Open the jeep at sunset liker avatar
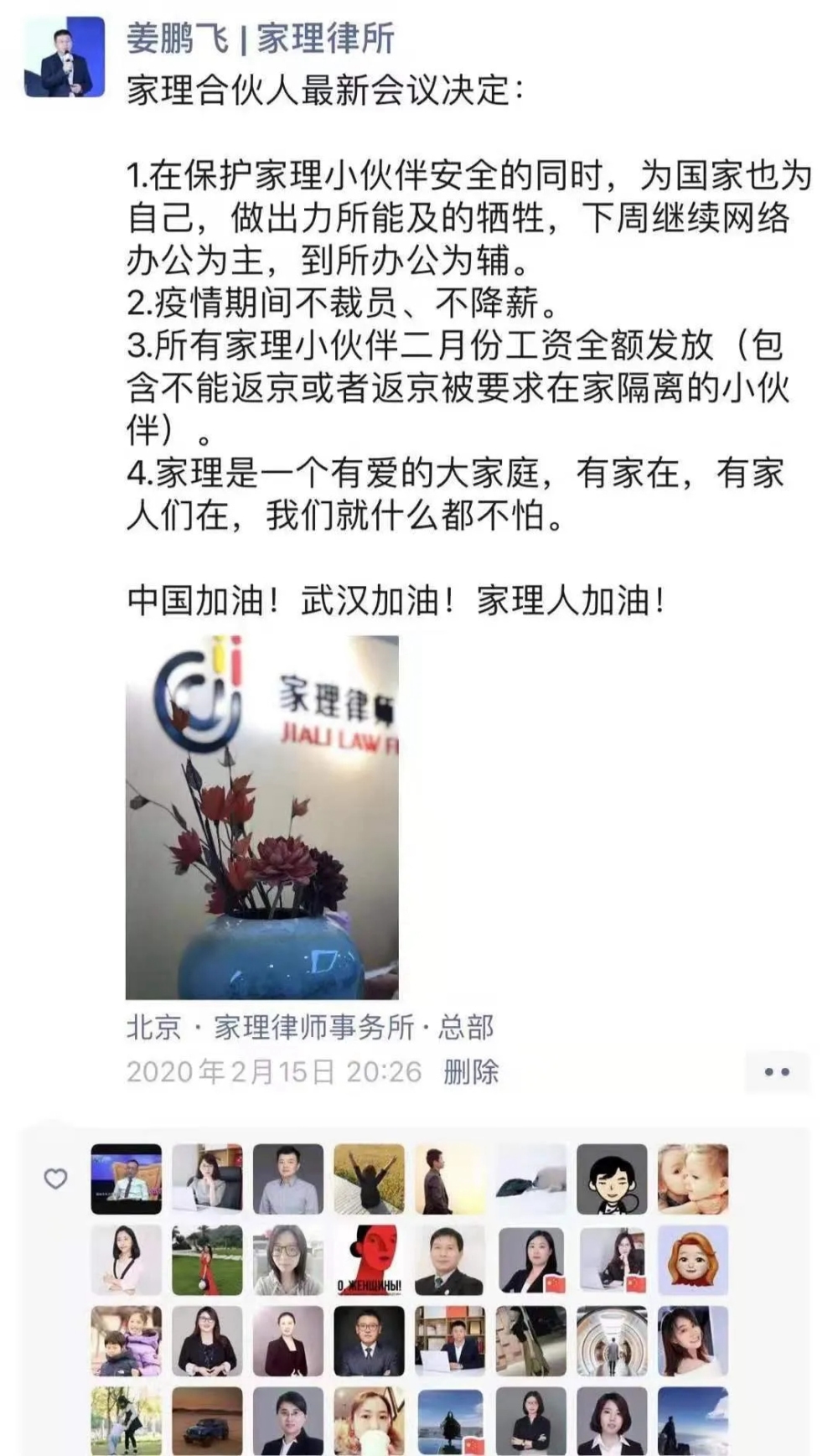 [x=207, y=1421]
